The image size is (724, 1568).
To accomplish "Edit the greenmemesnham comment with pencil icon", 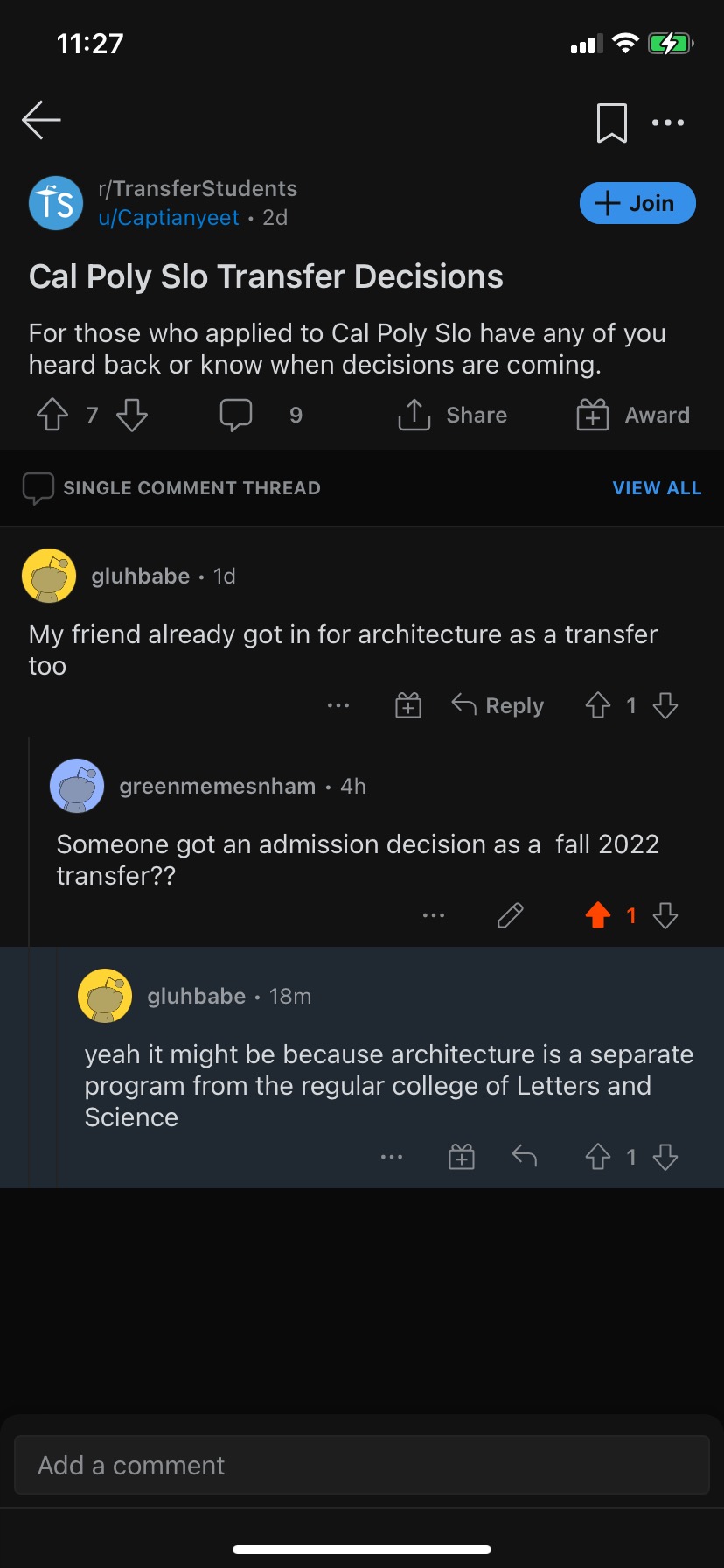I will pos(510,915).
